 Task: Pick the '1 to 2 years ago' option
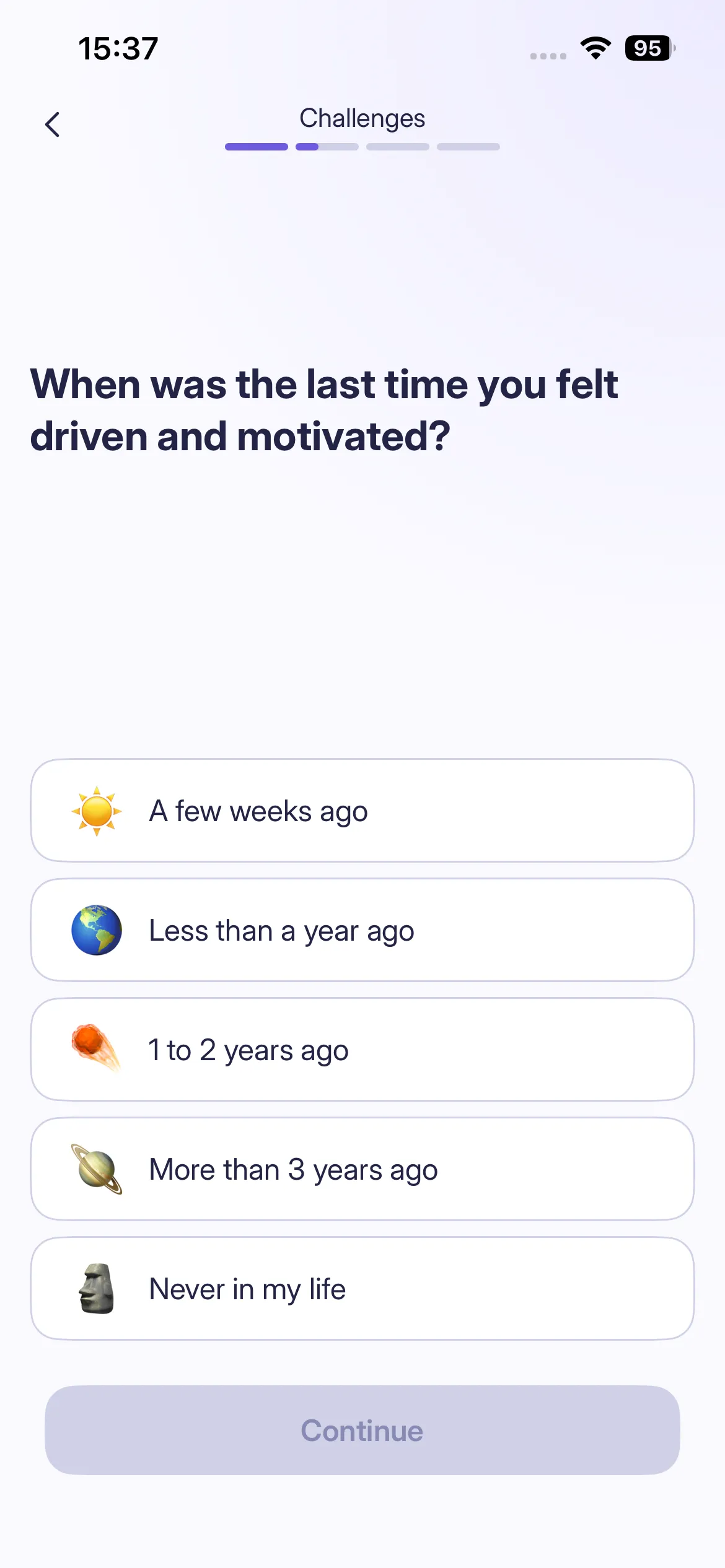pos(362,1050)
